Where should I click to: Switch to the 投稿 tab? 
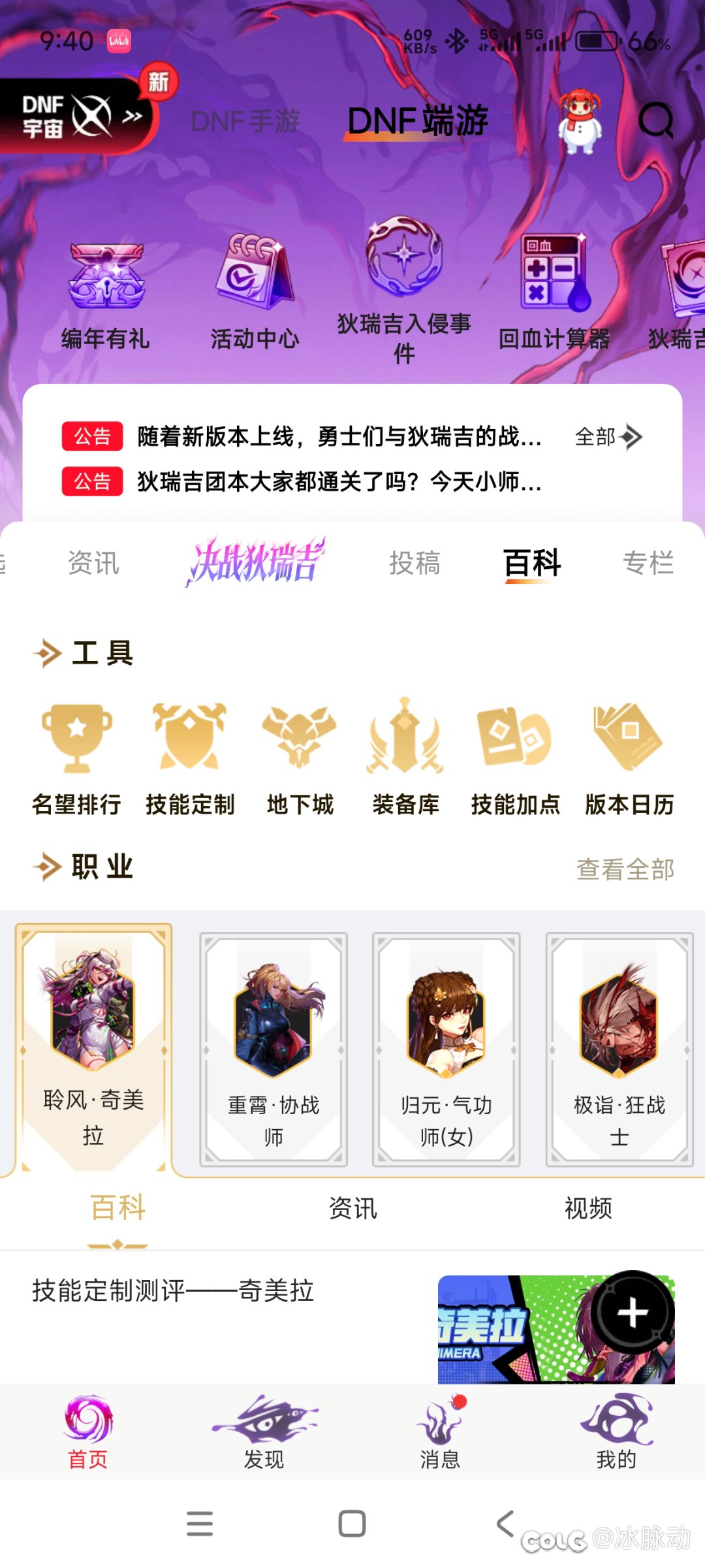[415, 563]
